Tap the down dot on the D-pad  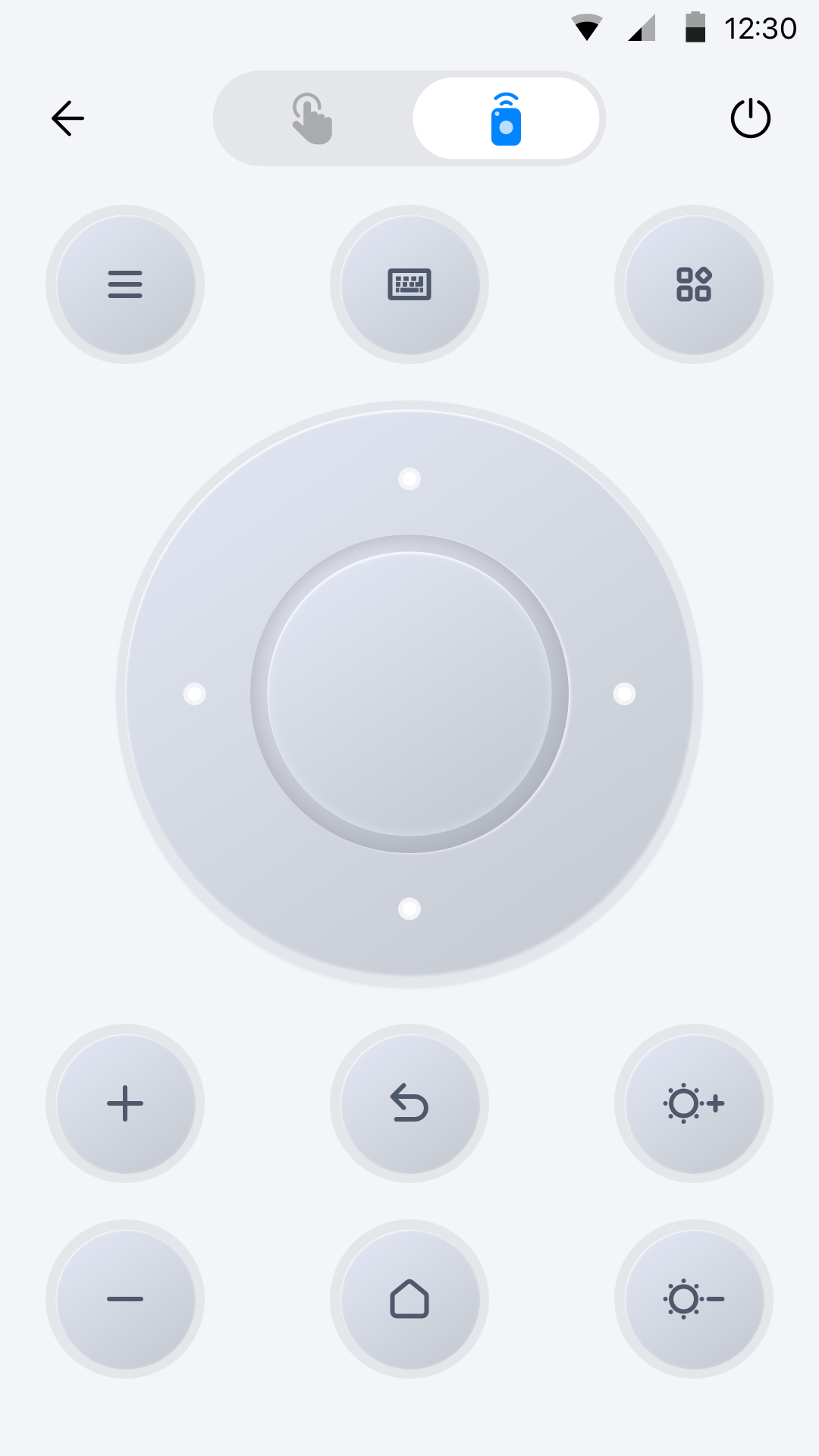point(409,908)
